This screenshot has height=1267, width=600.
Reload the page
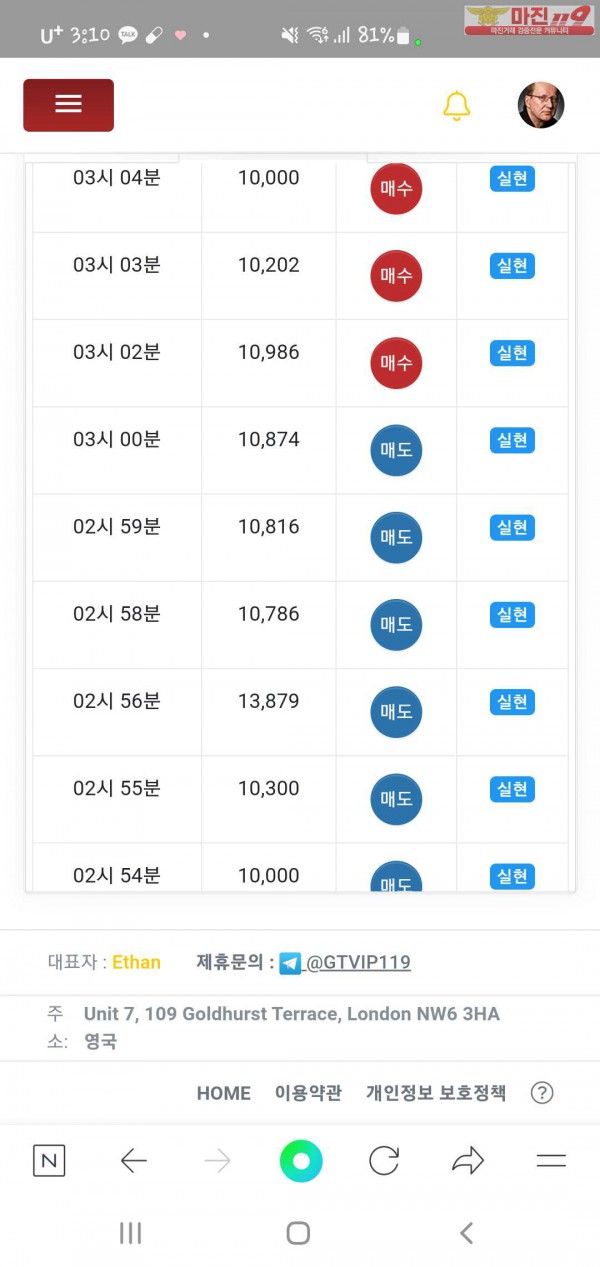point(384,1161)
